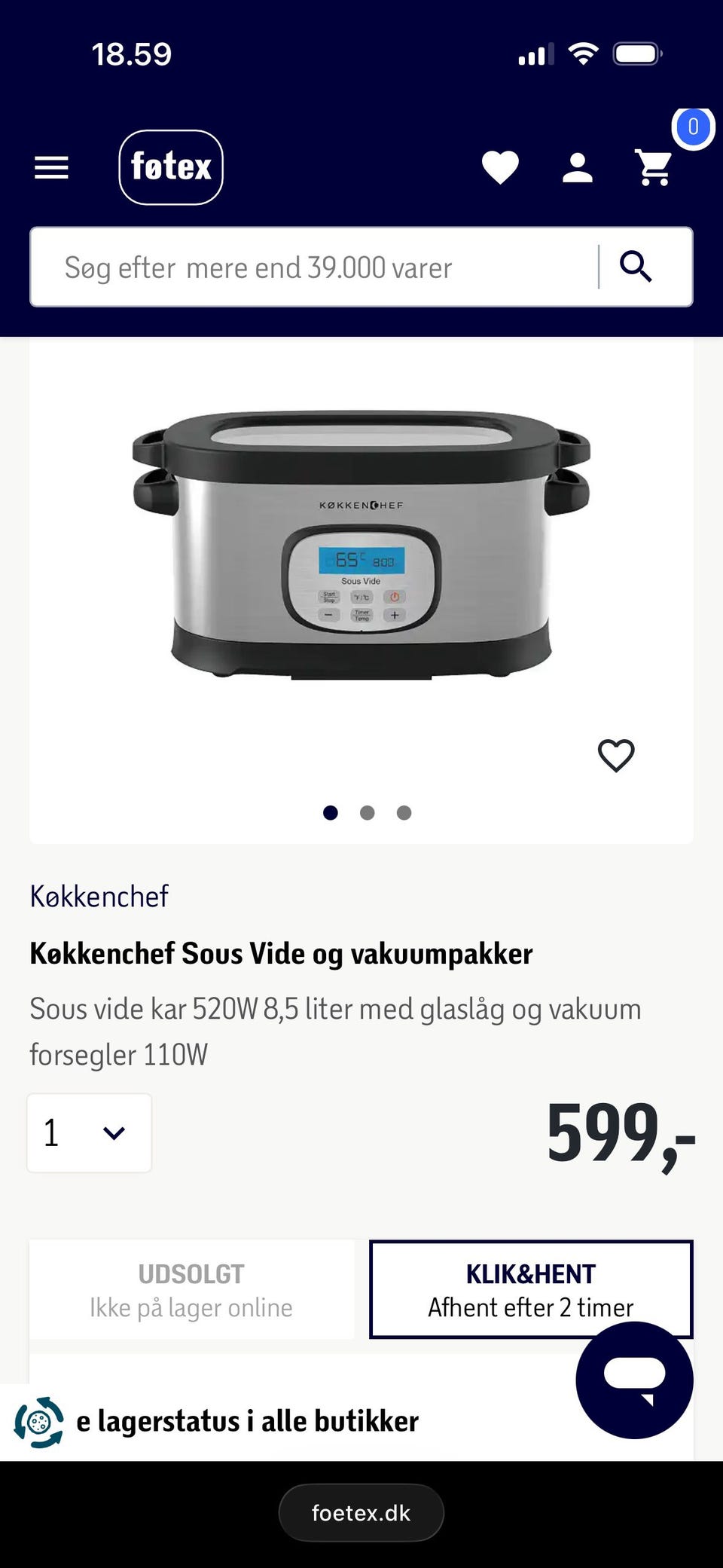Tap the foetex.dk address bar
723x1568 pixels.
coord(361,1513)
